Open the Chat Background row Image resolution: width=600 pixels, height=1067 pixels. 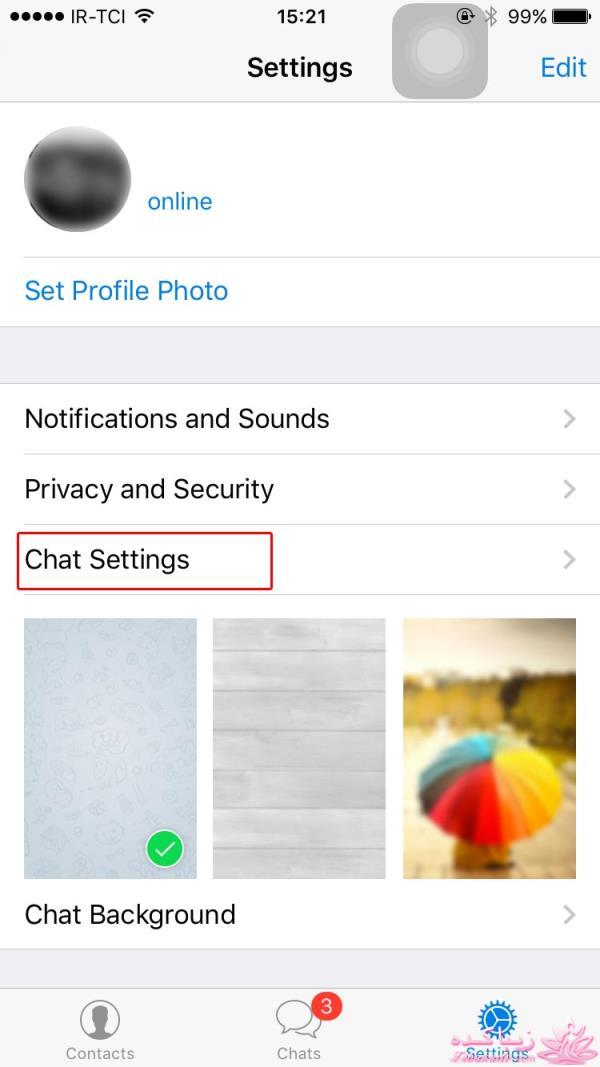coord(300,914)
